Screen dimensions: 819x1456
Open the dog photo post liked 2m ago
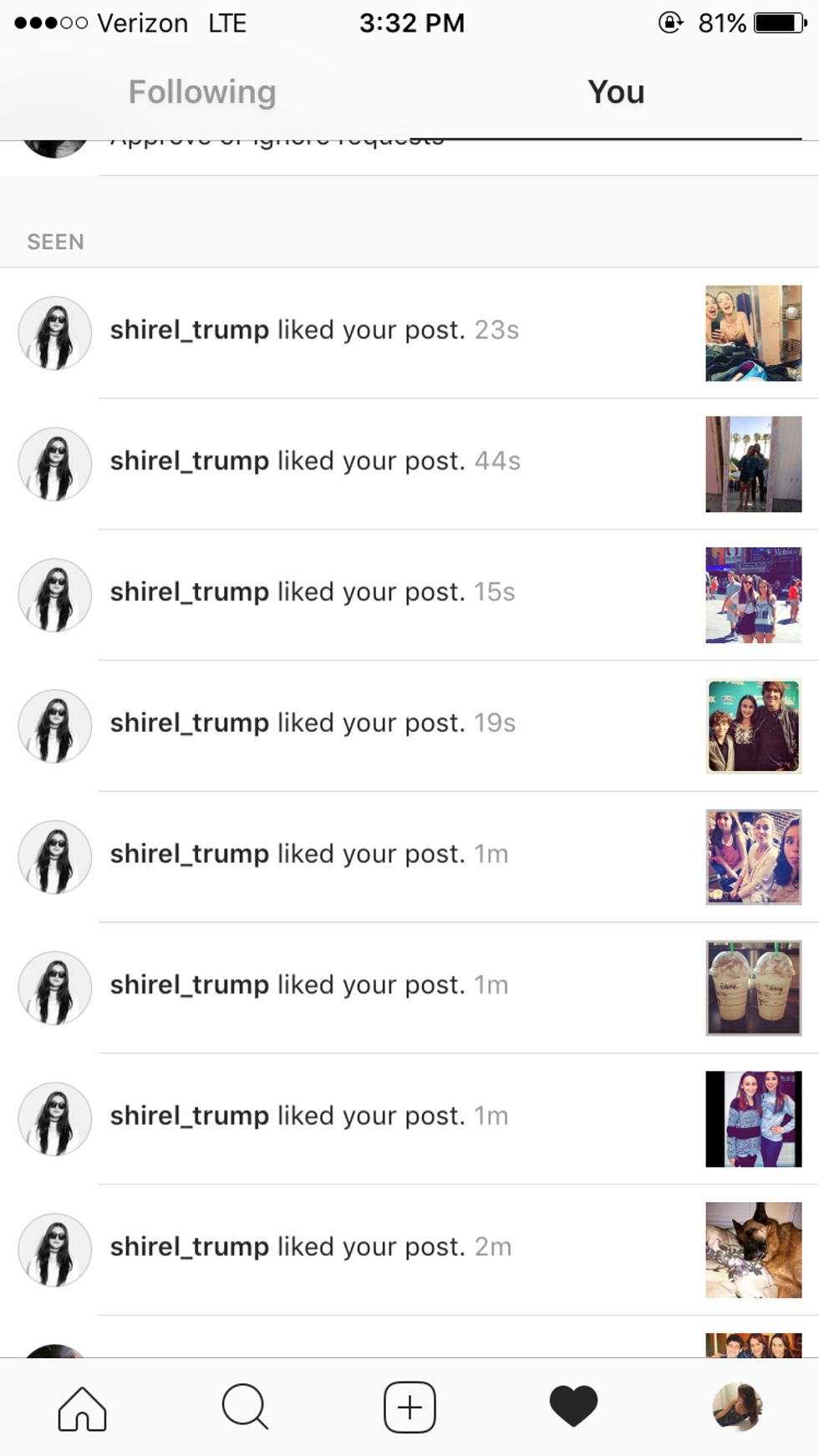click(753, 1250)
